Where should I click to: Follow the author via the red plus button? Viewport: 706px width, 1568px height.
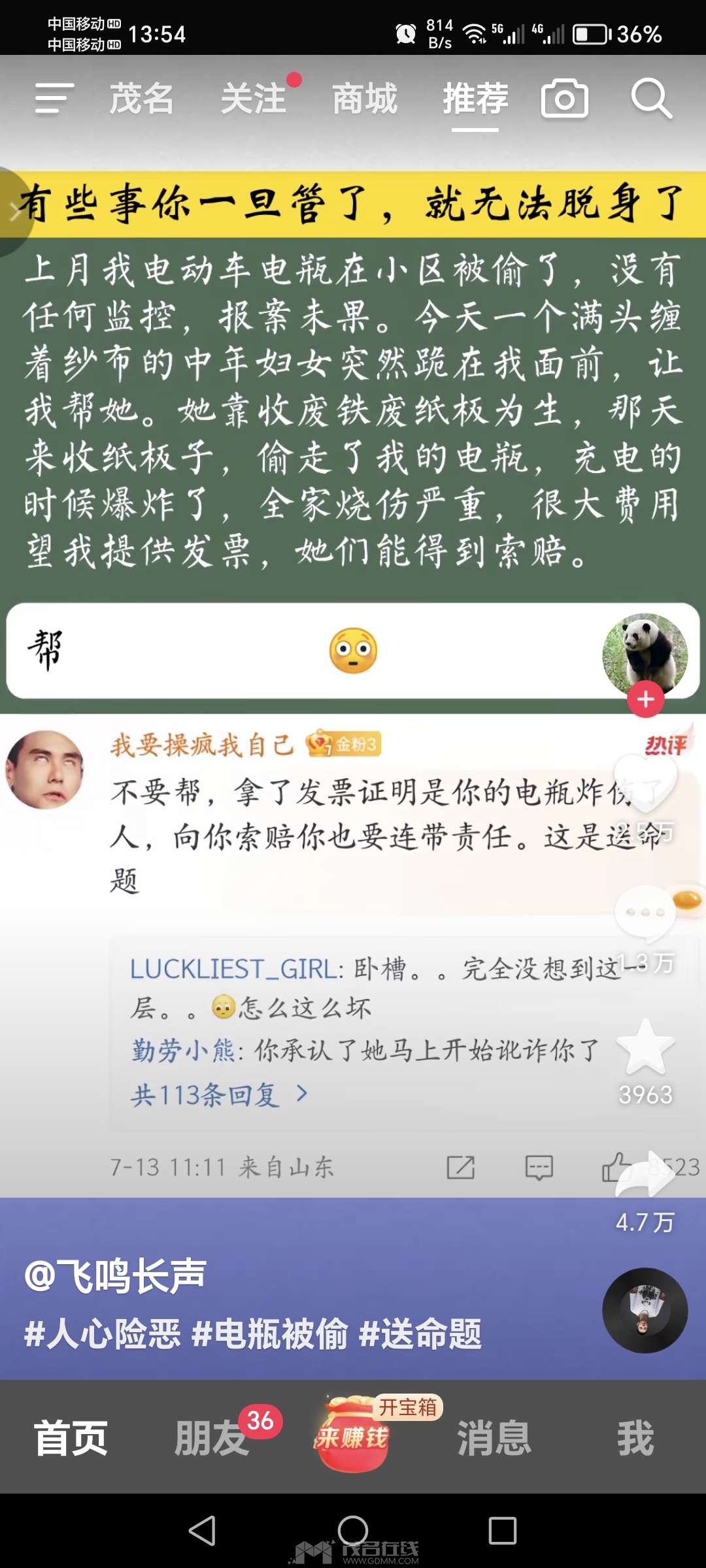pos(645,699)
